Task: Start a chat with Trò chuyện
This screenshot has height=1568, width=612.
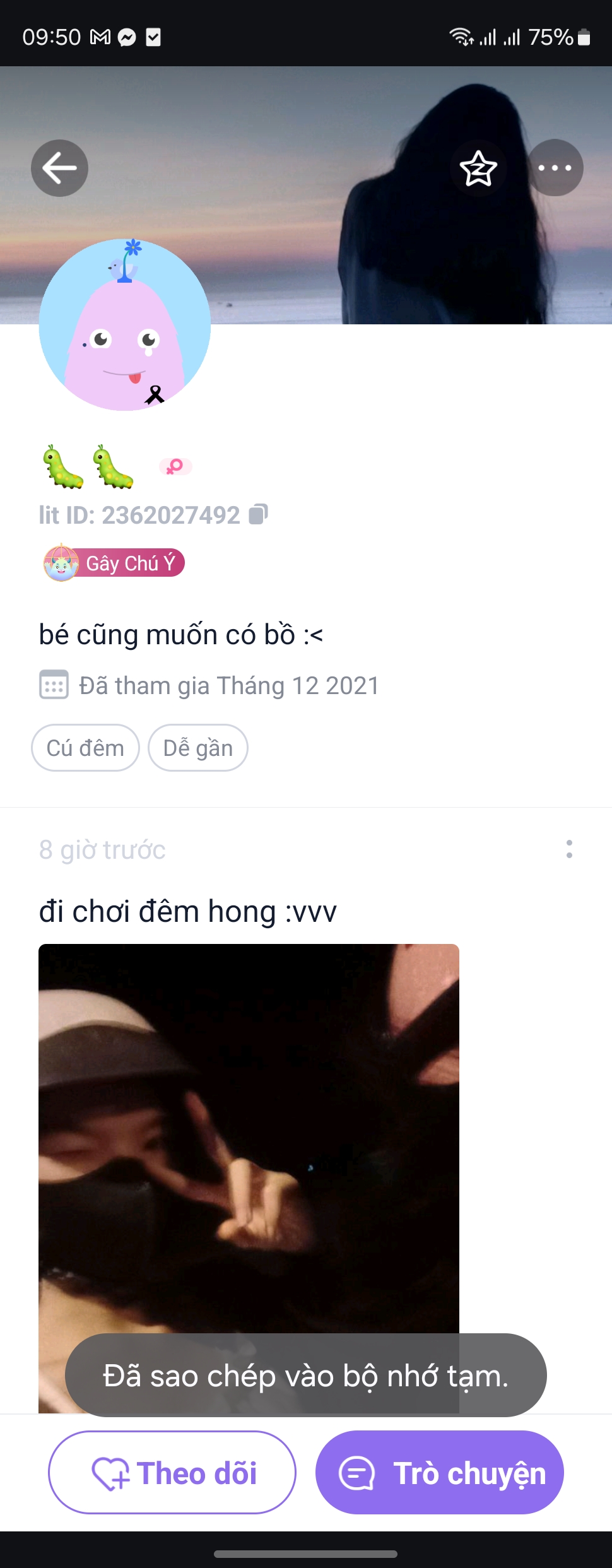Action: (440, 1472)
